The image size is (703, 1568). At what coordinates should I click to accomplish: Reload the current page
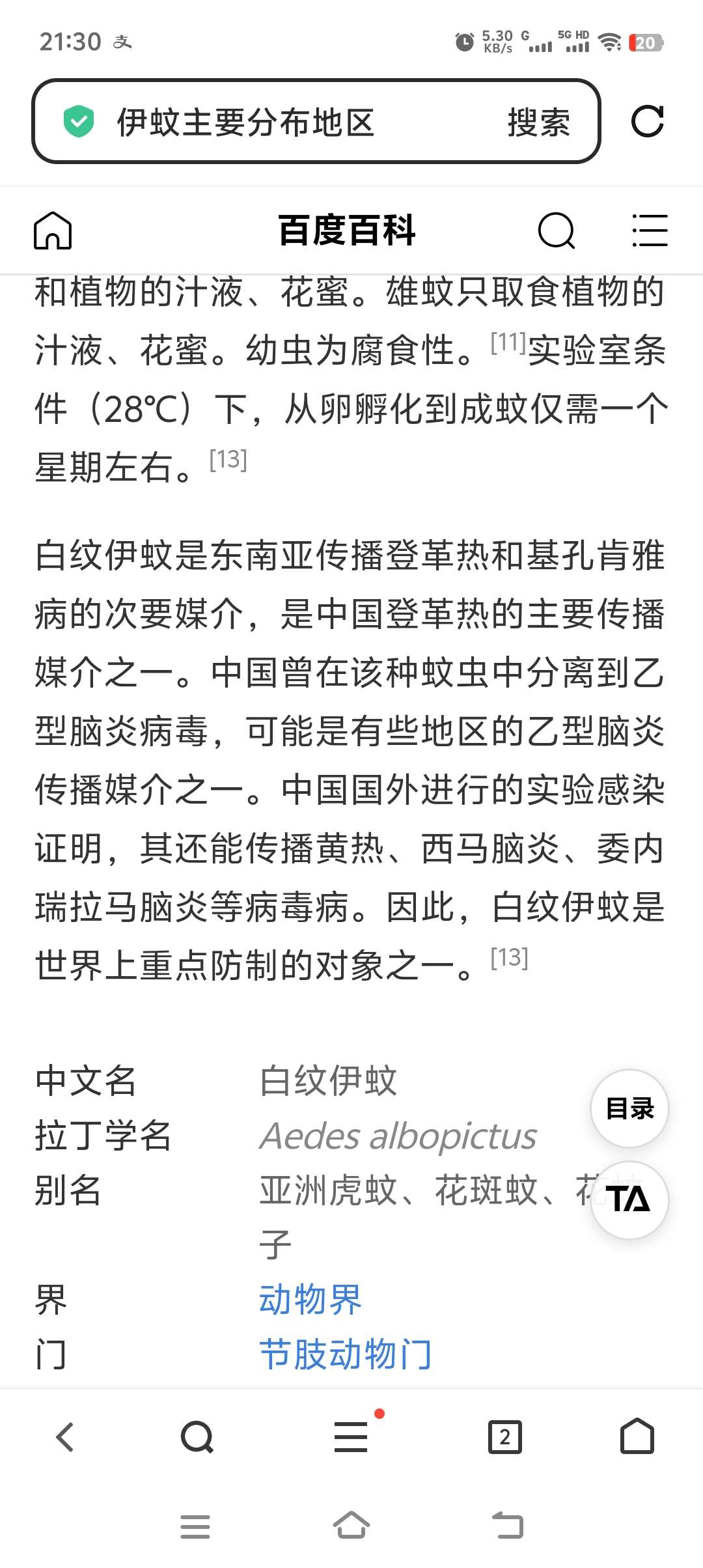point(647,122)
